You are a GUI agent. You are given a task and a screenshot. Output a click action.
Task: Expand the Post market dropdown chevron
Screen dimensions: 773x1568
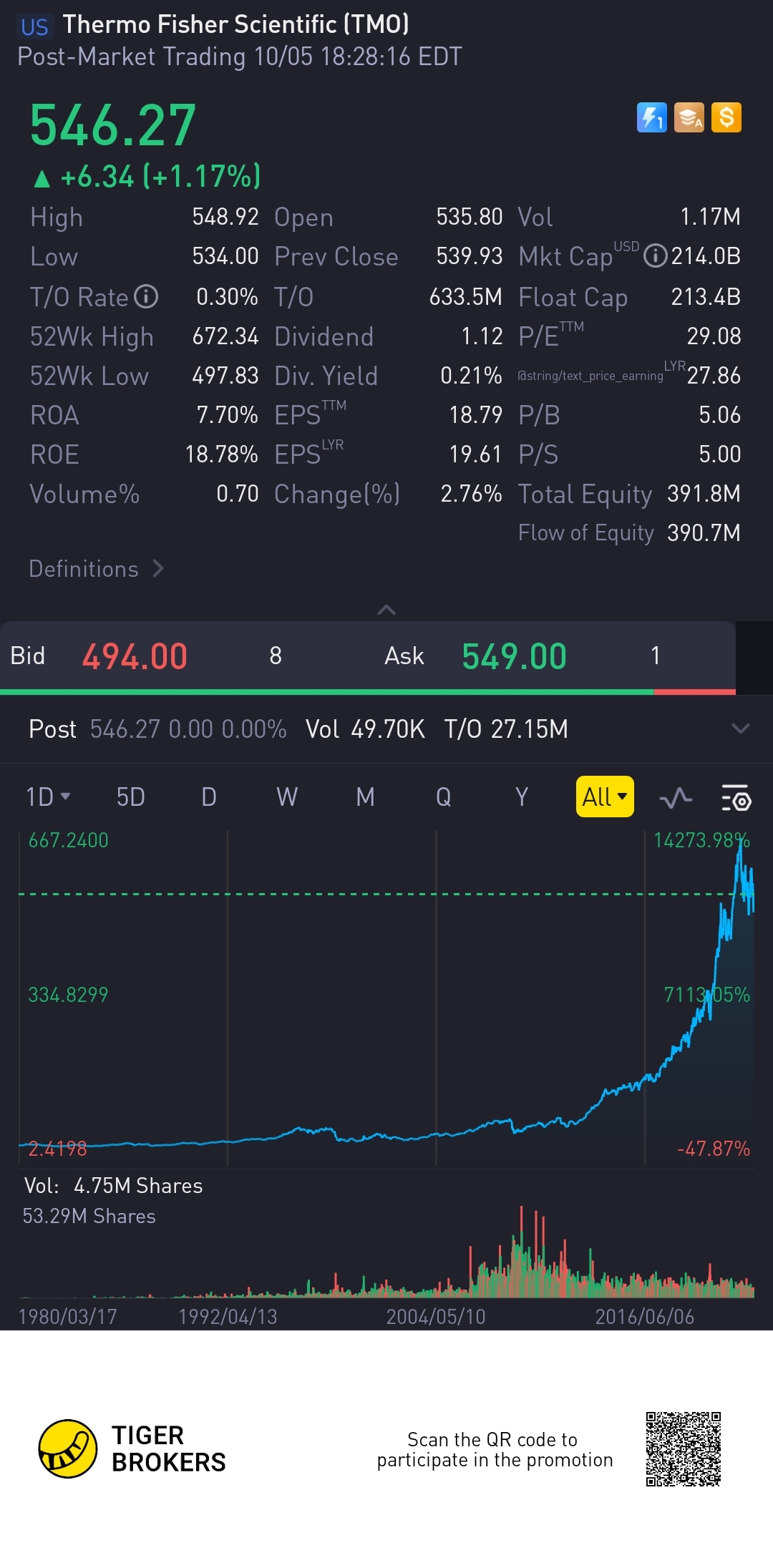(740, 729)
